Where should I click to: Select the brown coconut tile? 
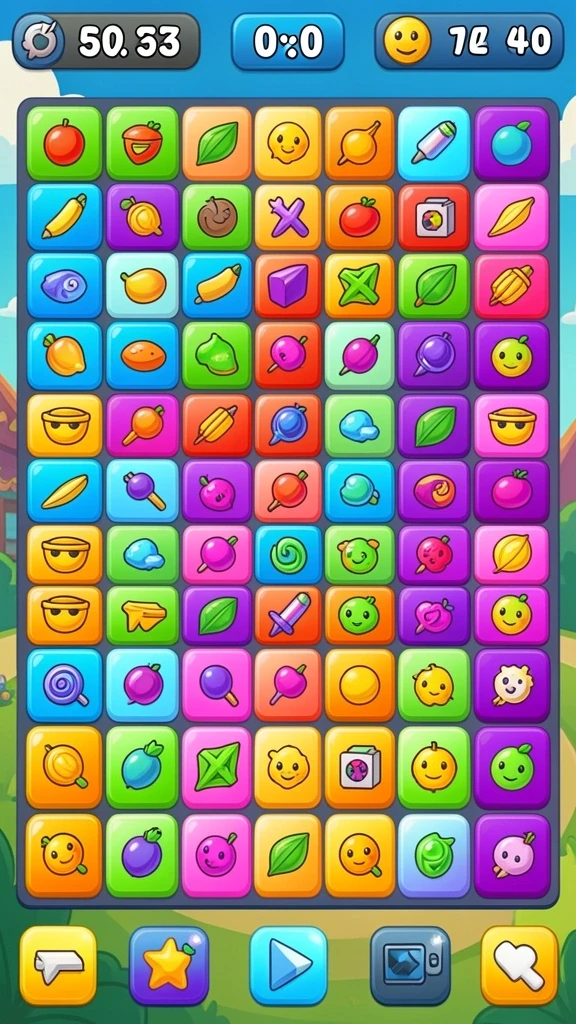216,217
